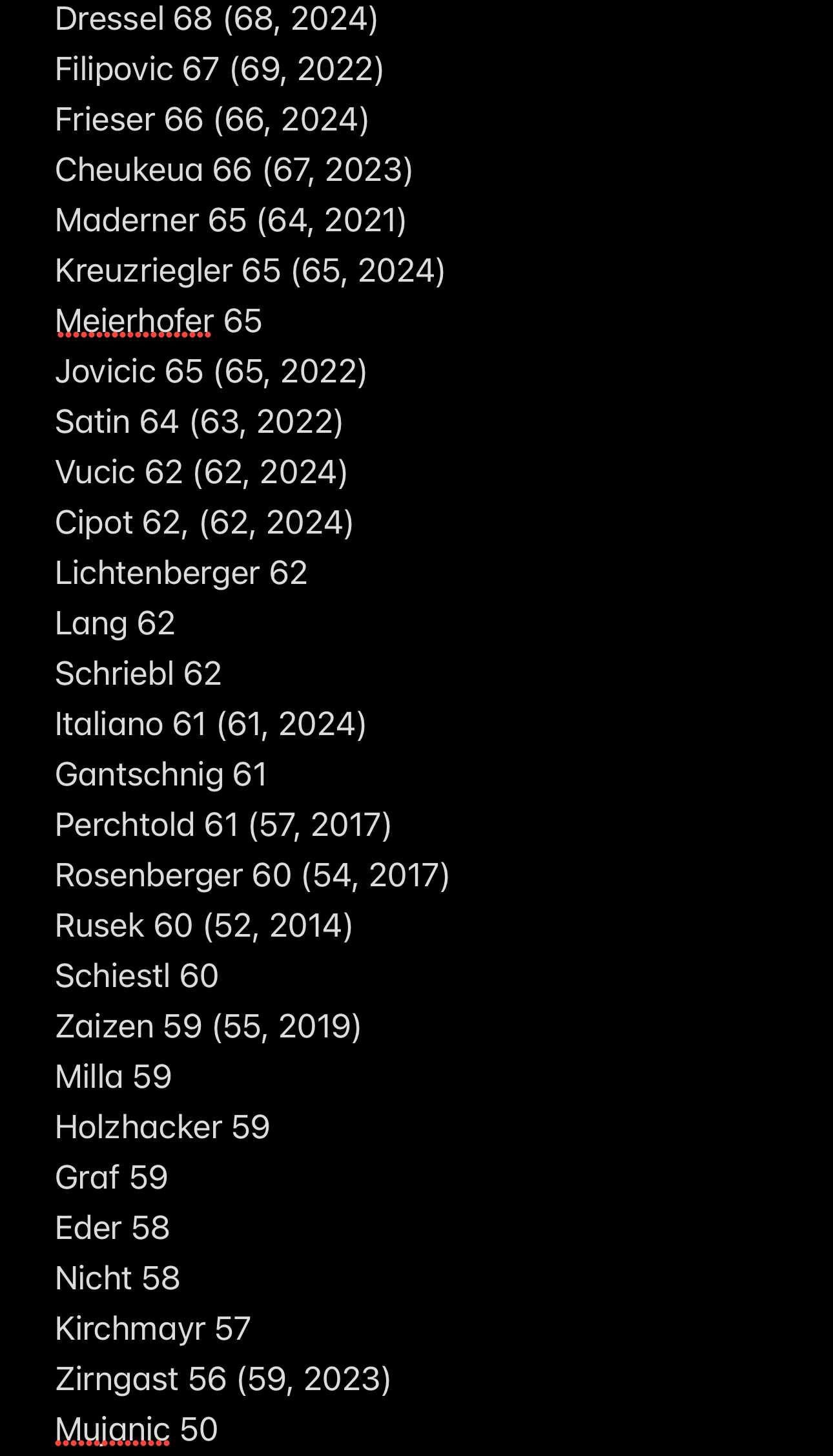Tap the underlined word Mujanic for suggestions
833x1456 pixels.
pos(113,1430)
